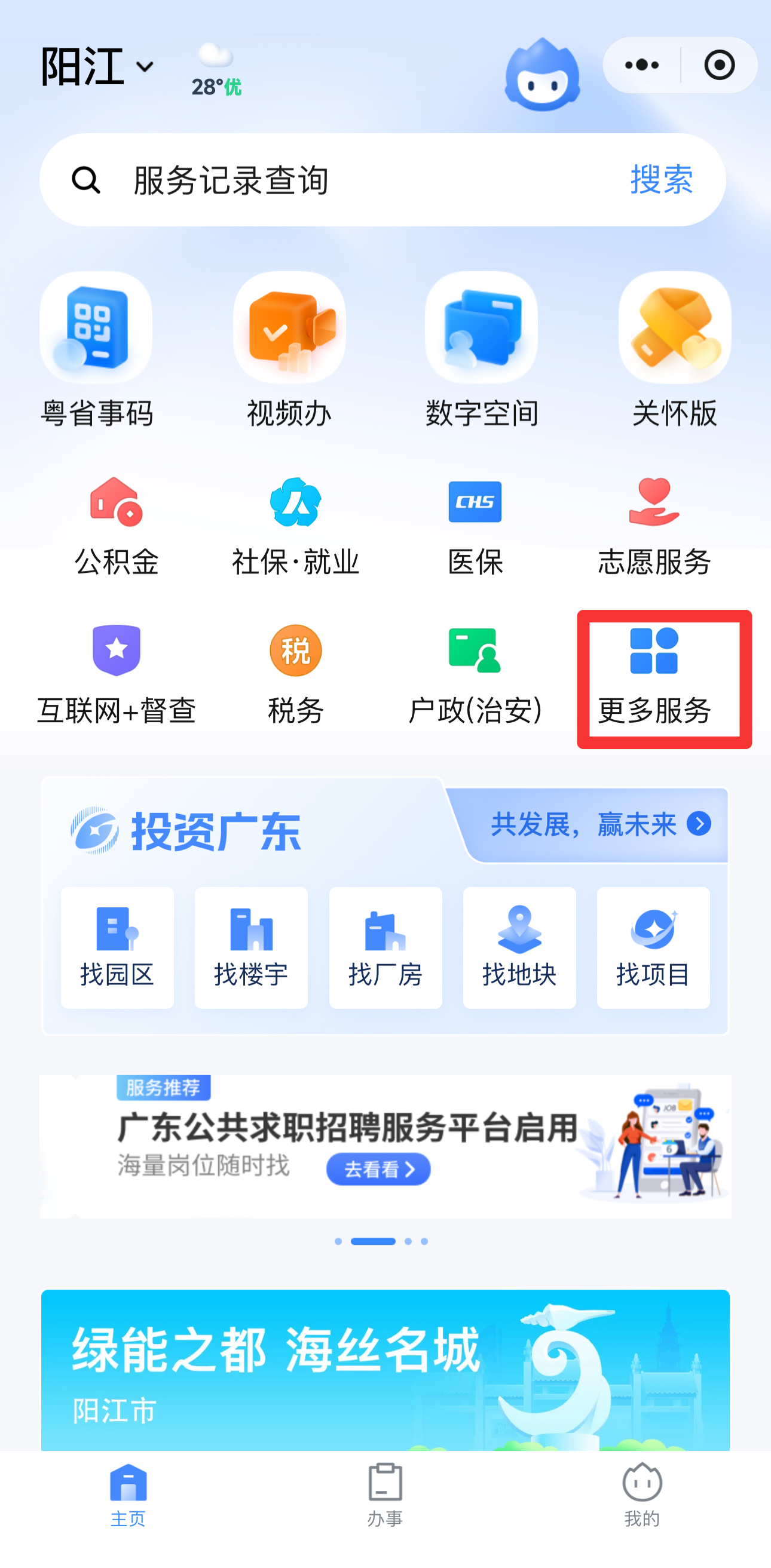Open the blue robot assistant icon
The image size is (771, 1568).
(542, 76)
